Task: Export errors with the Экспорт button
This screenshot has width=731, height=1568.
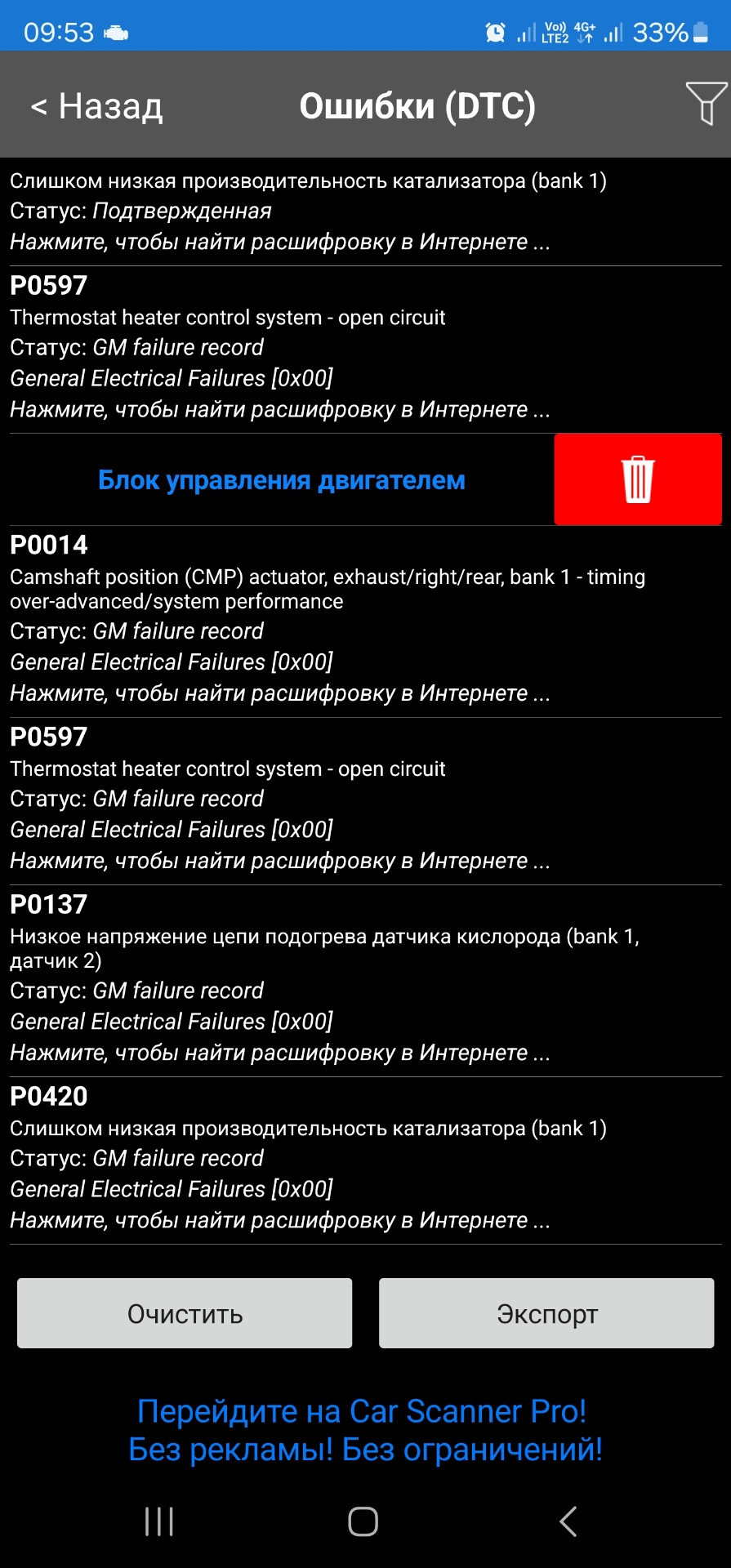Action: pyautogui.click(x=546, y=1313)
